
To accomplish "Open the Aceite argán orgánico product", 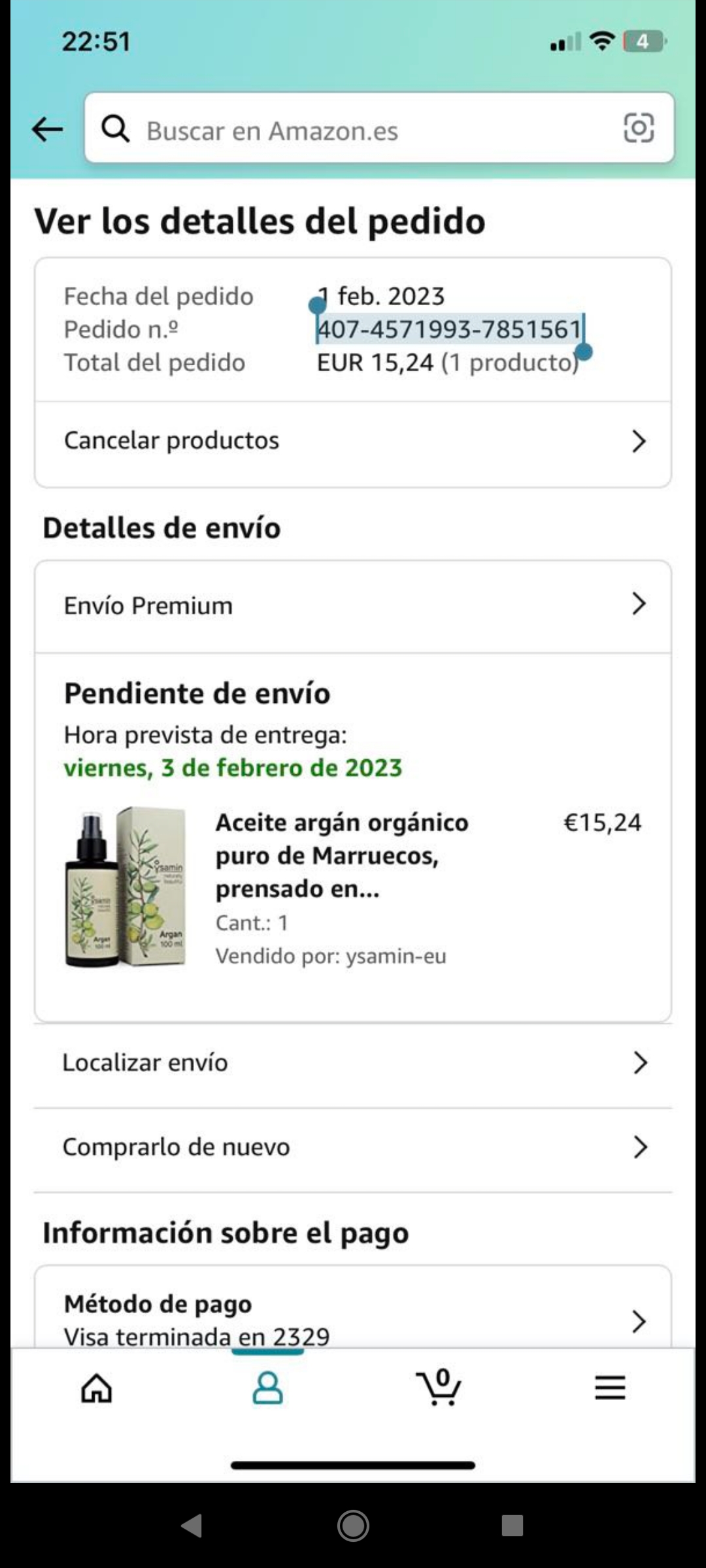I will [x=341, y=855].
